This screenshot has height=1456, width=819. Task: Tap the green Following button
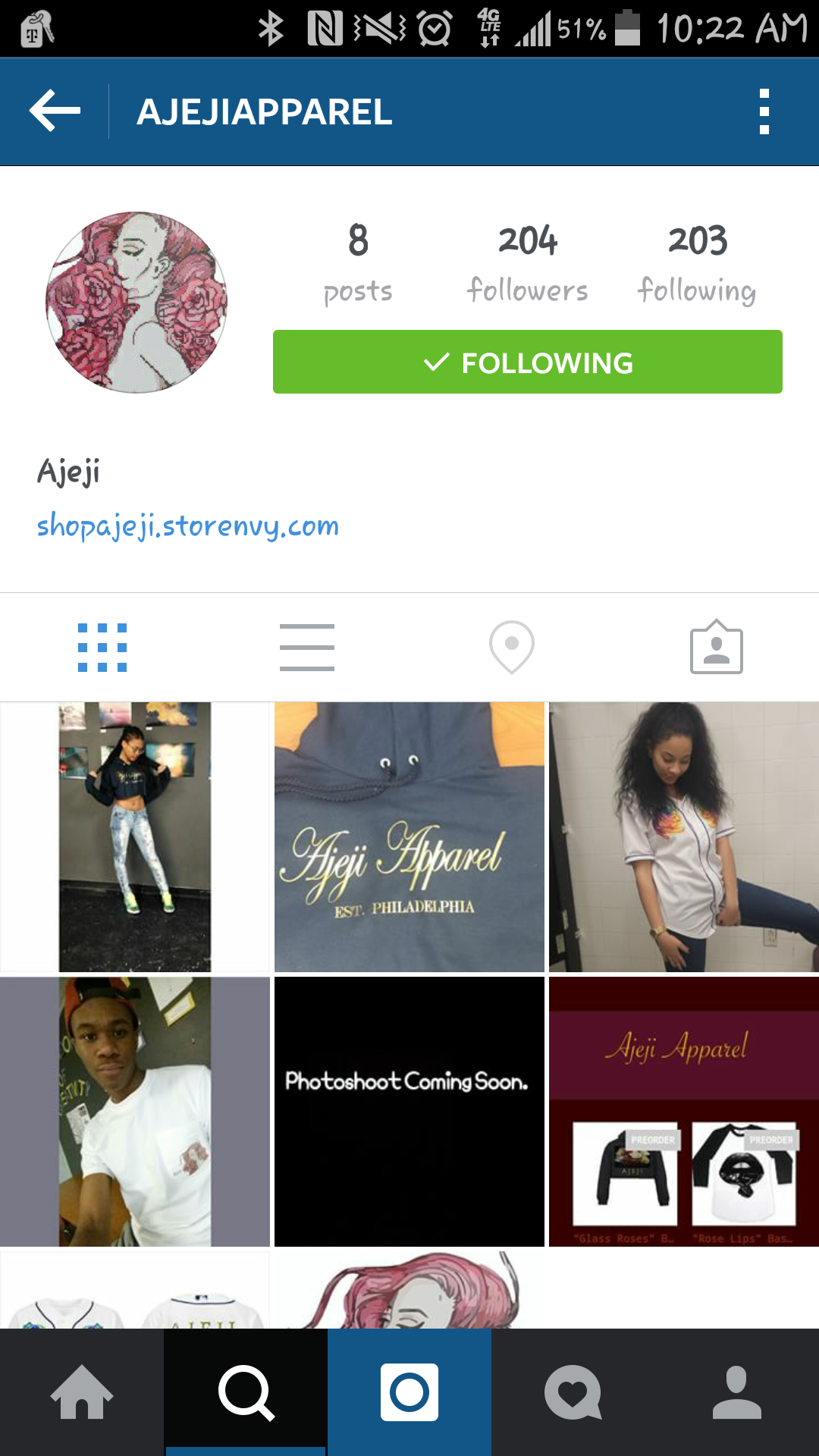[527, 362]
